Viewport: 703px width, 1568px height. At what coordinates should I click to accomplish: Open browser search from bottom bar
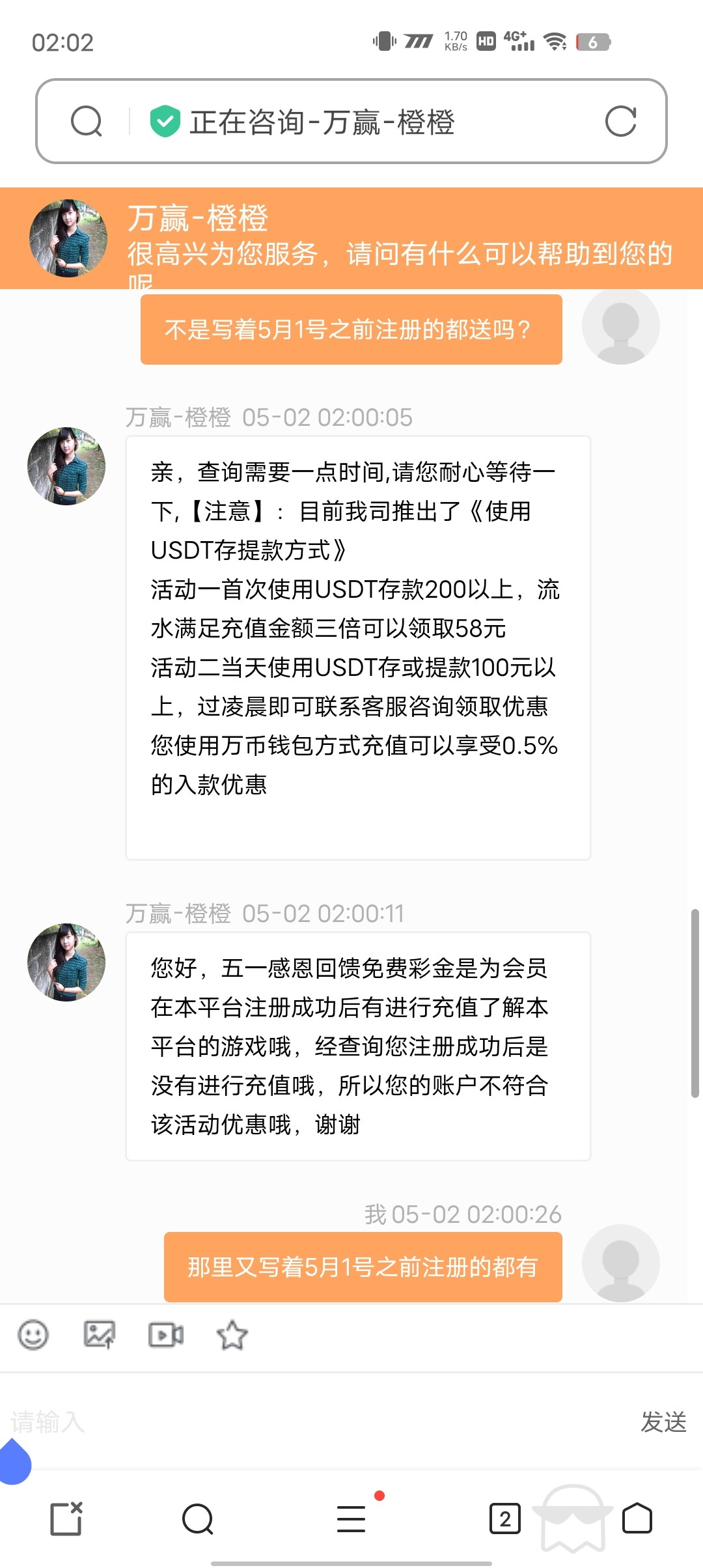198,1519
